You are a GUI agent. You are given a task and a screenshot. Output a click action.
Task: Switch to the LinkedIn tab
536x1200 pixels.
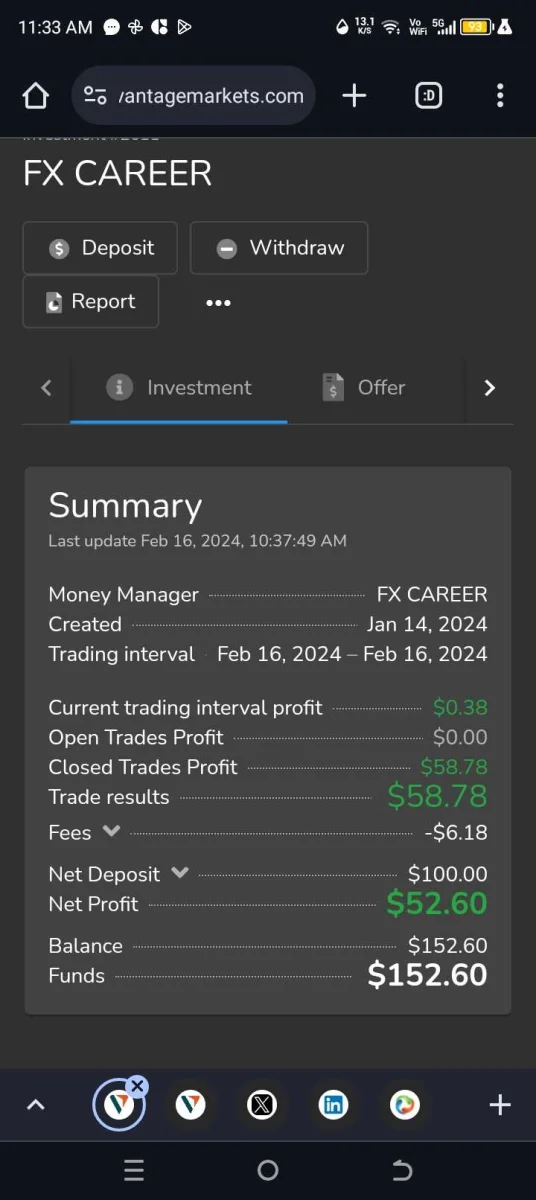point(333,1105)
